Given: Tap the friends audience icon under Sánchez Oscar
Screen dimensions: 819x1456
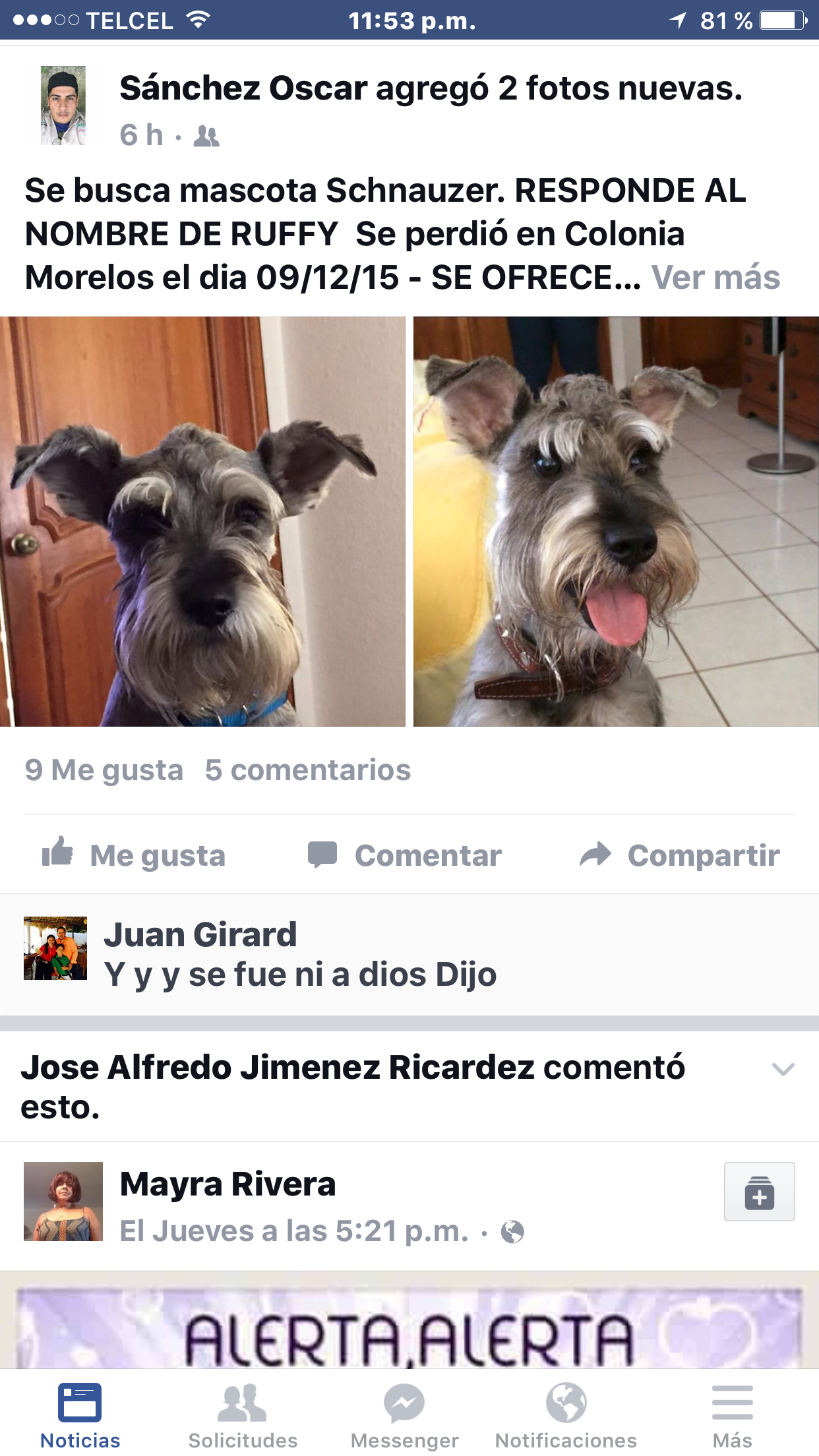Looking at the screenshot, I should [207, 136].
